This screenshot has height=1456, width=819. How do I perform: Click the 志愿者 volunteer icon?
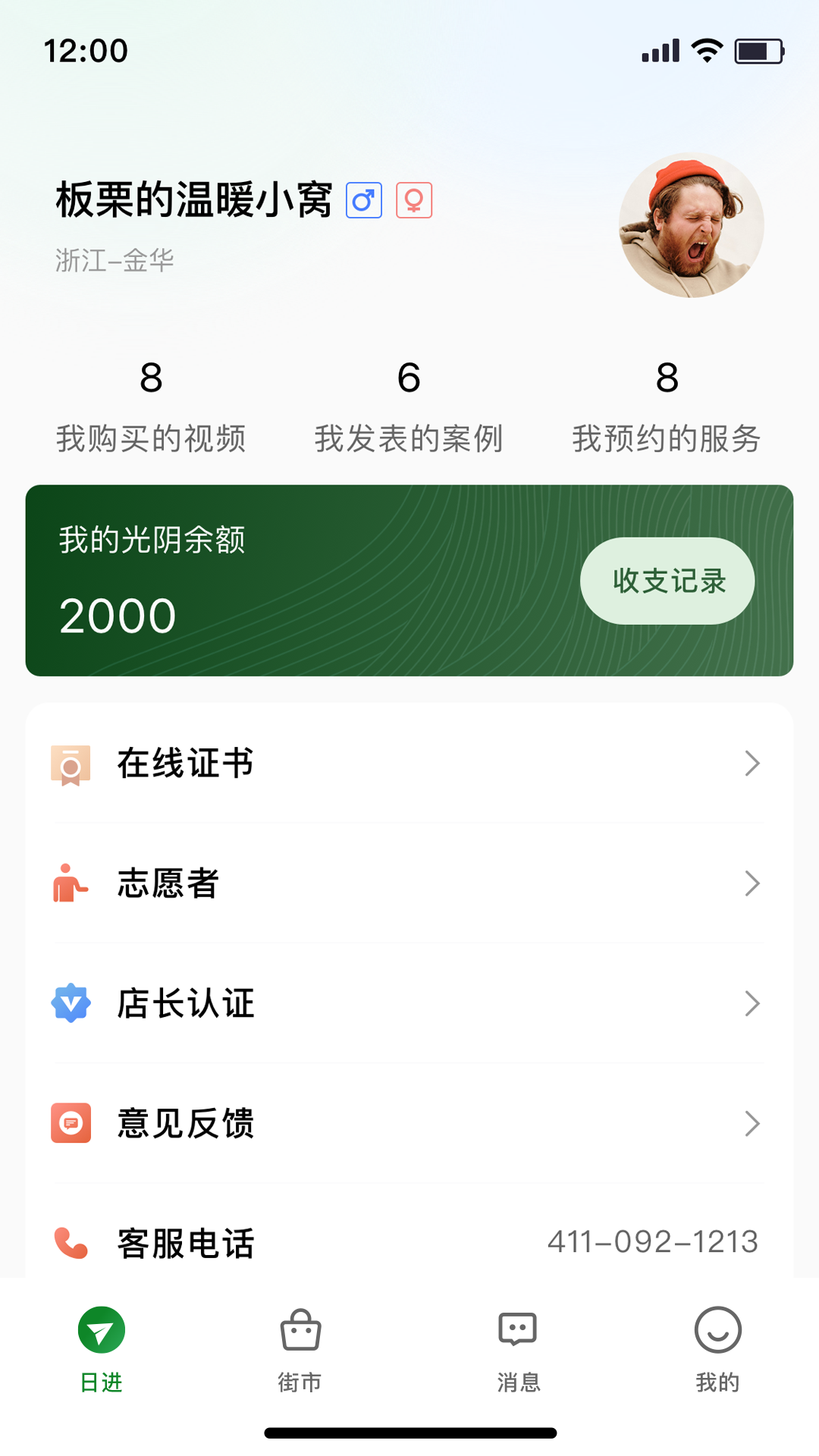tap(71, 883)
